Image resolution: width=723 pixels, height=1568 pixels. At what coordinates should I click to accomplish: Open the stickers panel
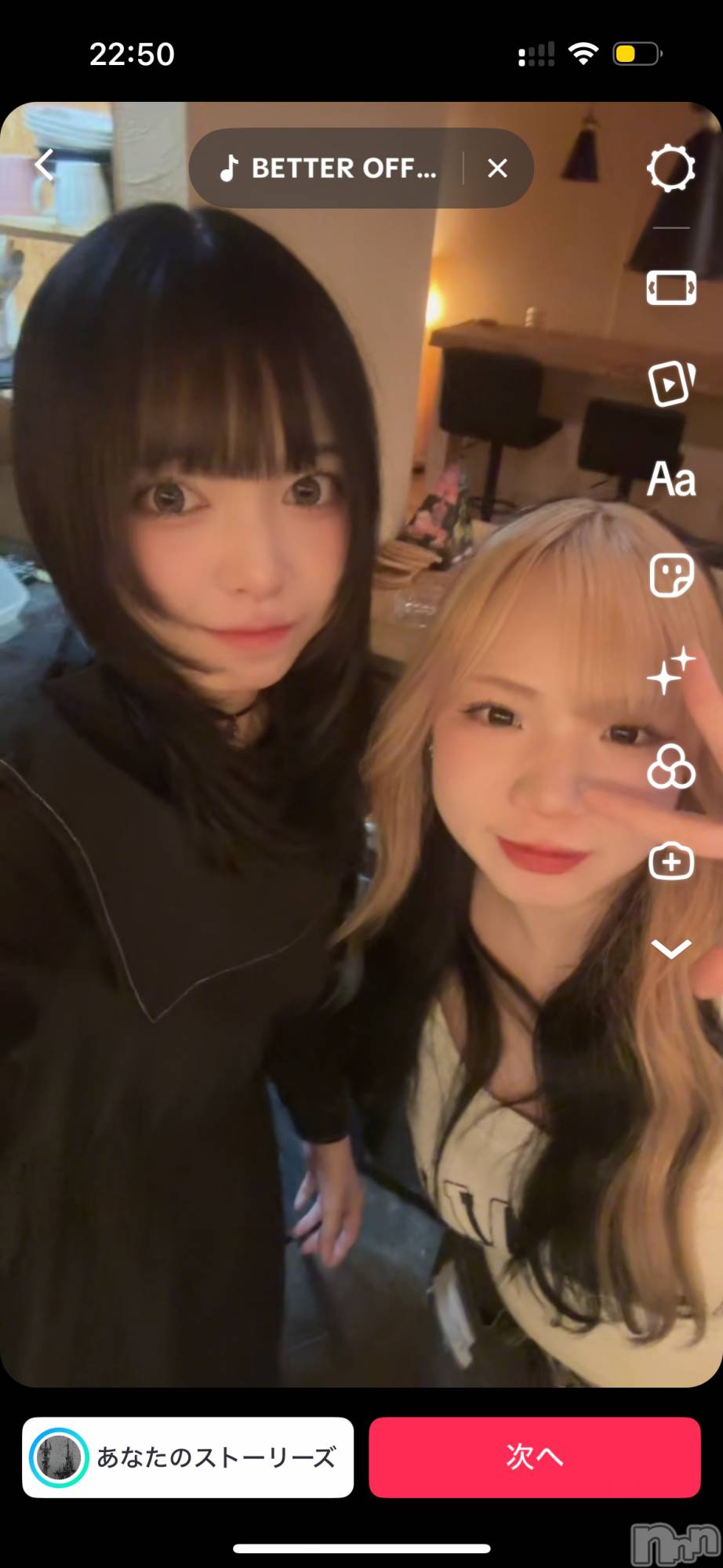(670, 576)
